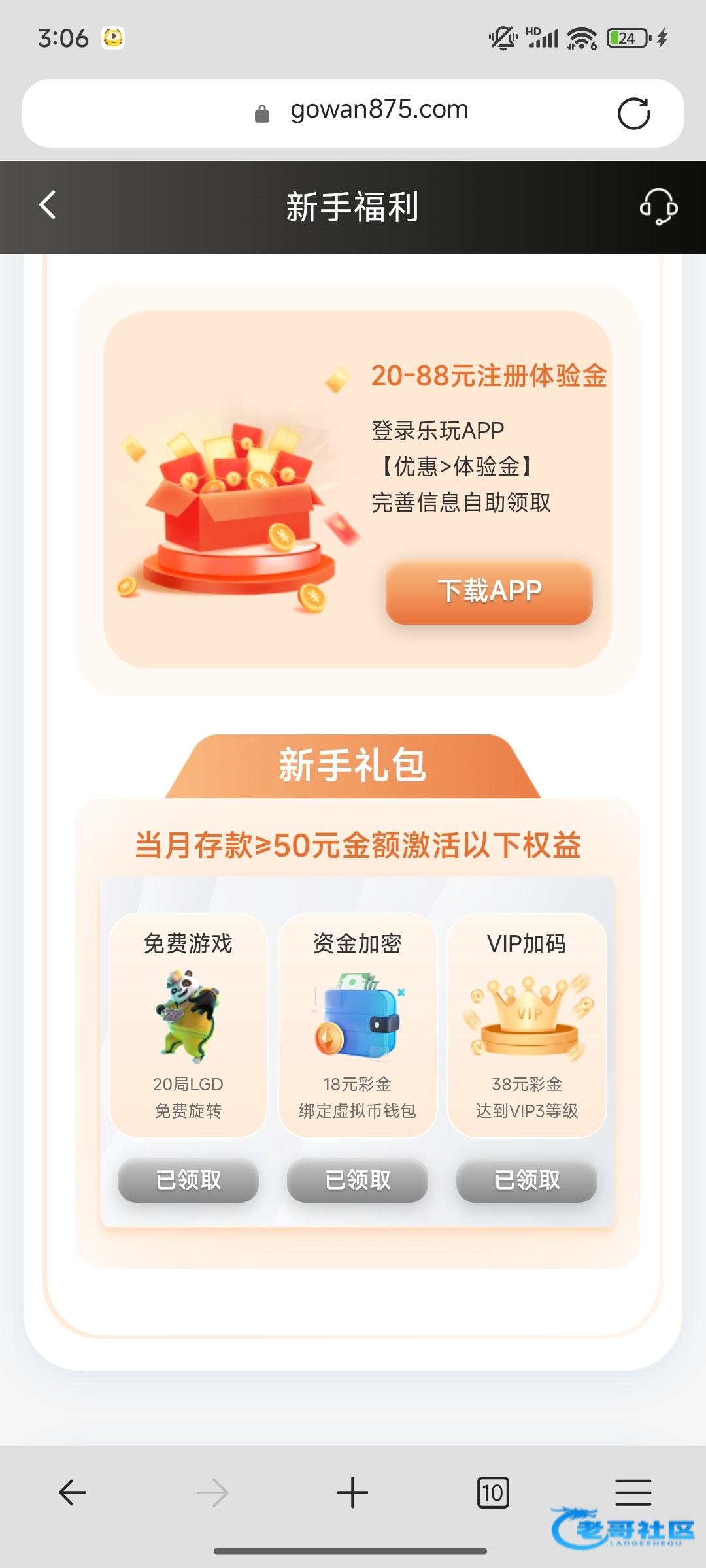Reload the page from the address bar
Viewport: 706px width, 1568px height.
633,114
